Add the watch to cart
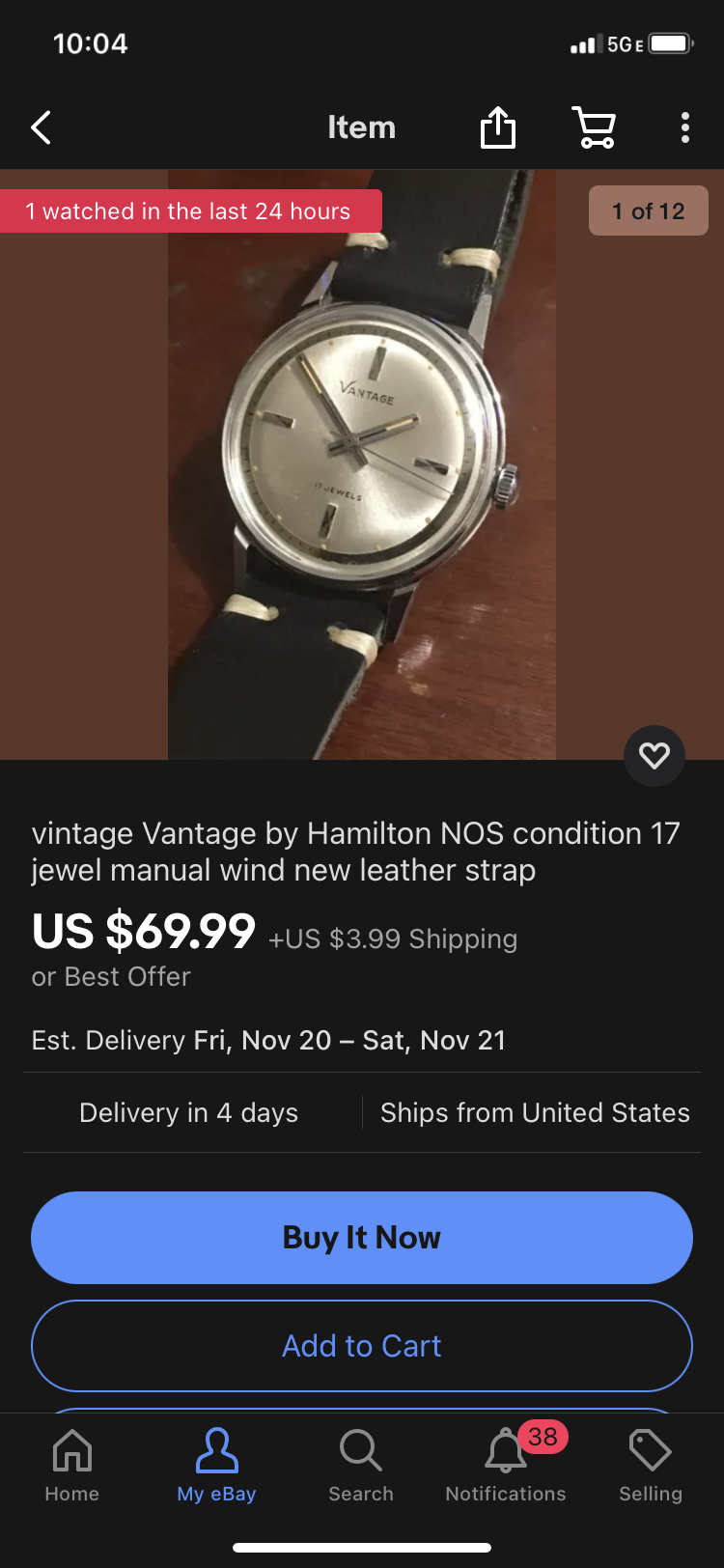 (x=362, y=1345)
